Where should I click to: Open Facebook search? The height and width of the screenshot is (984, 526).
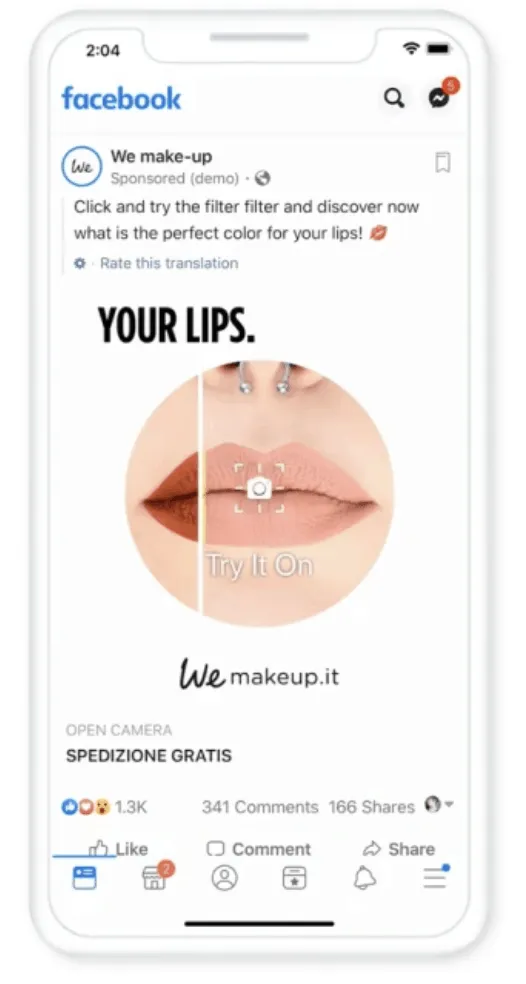point(394,98)
